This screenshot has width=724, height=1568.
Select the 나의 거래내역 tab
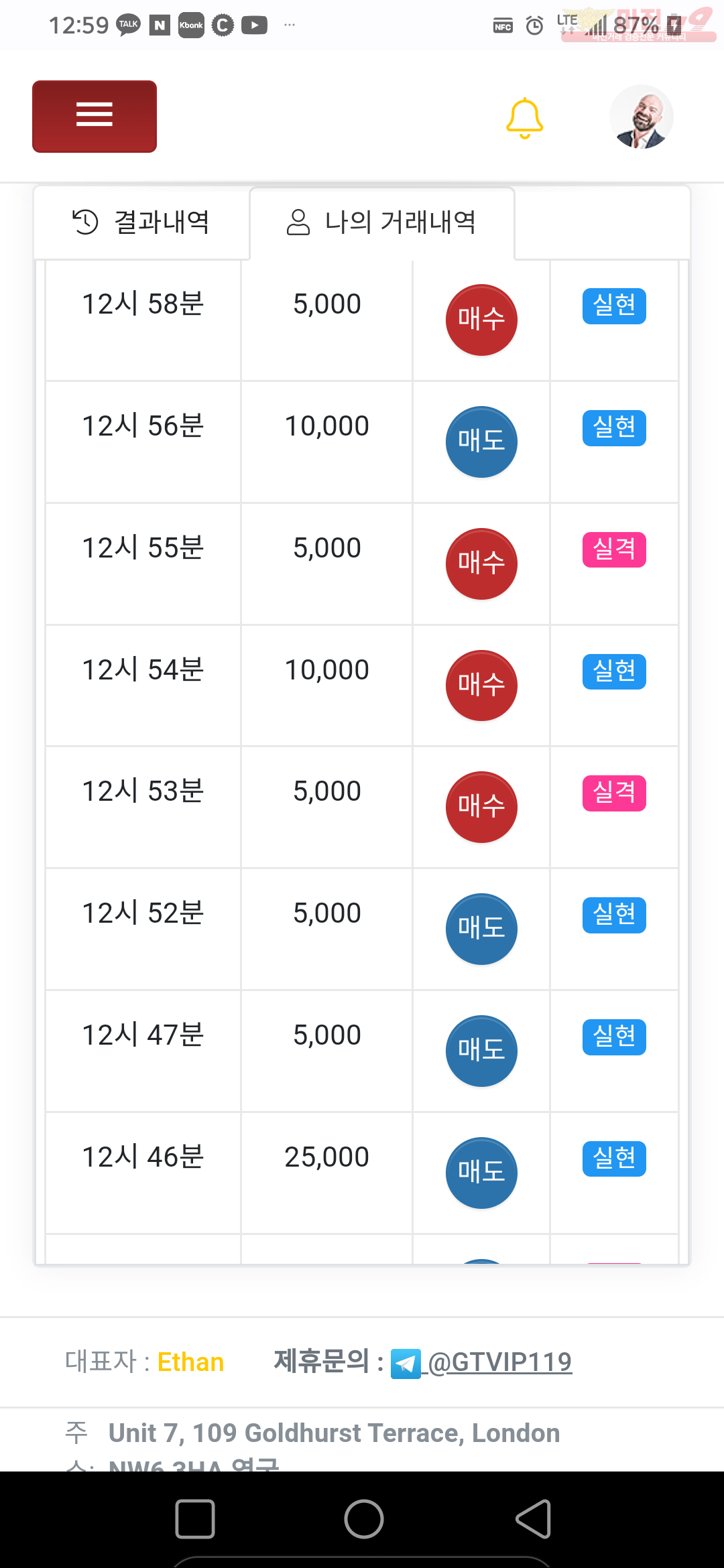tap(382, 222)
